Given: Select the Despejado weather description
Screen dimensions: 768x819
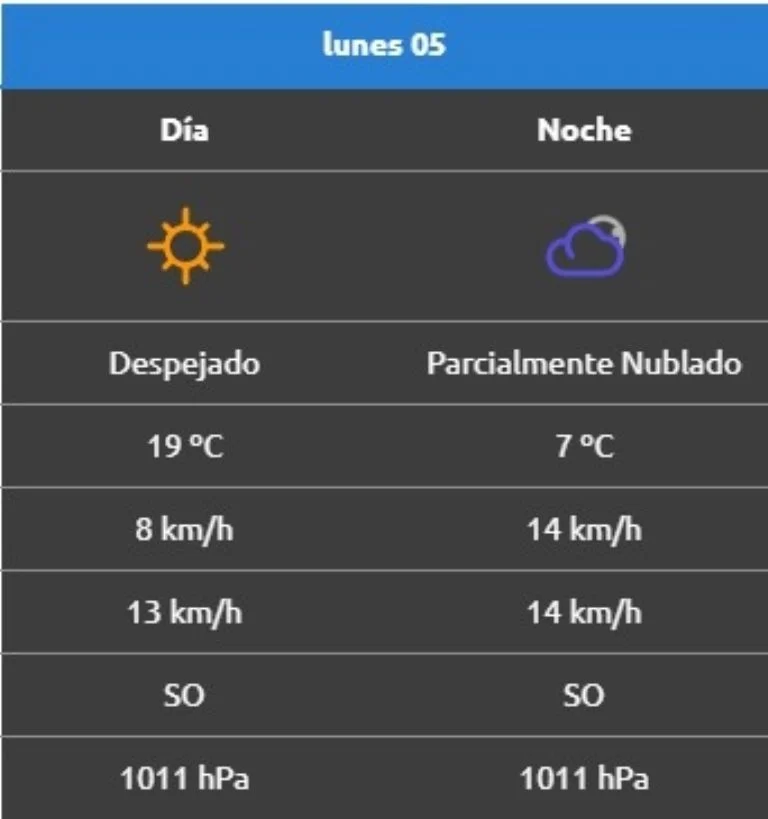Looking at the screenshot, I should 186,363.
